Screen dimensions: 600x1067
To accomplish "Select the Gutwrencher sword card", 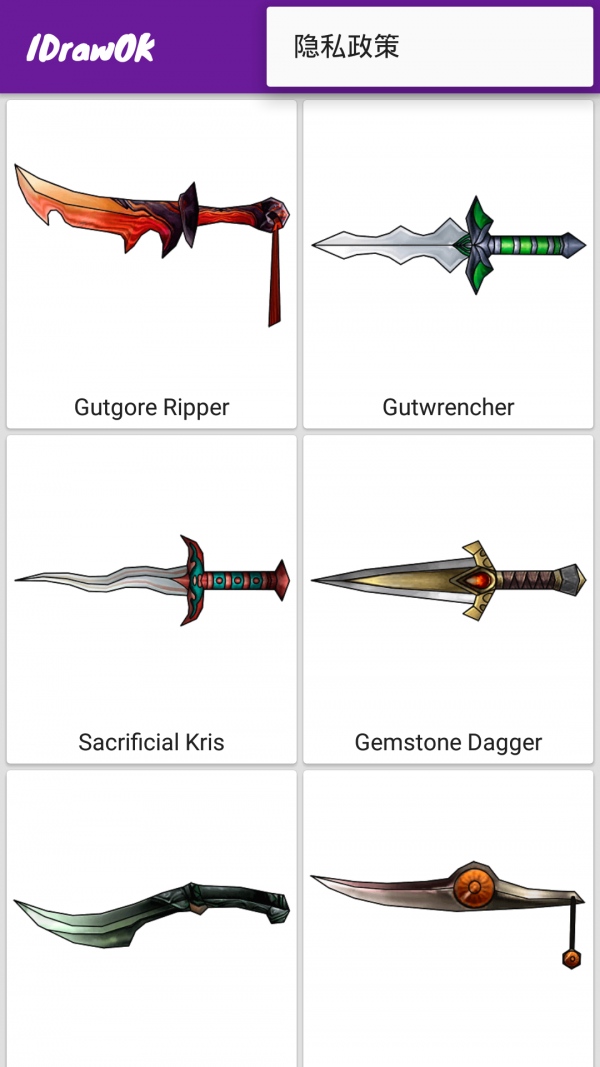I will click(x=448, y=264).
